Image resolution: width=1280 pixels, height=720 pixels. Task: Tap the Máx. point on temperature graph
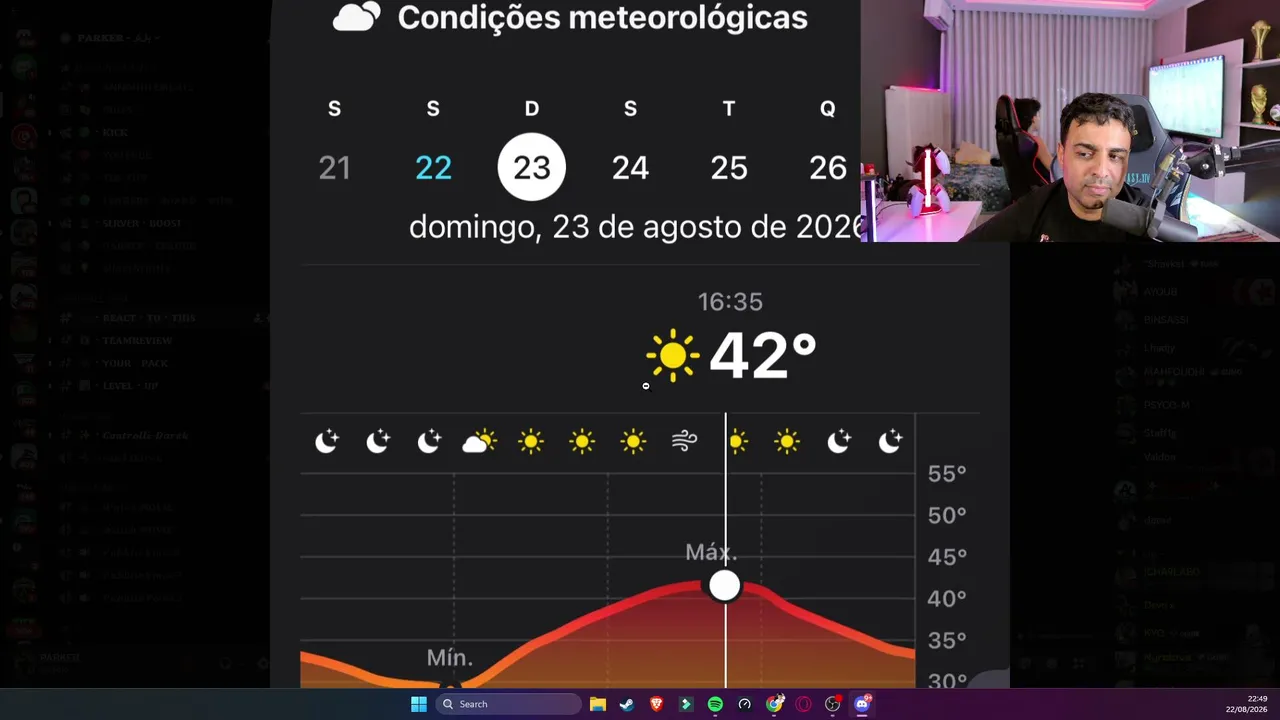pos(725,585)
